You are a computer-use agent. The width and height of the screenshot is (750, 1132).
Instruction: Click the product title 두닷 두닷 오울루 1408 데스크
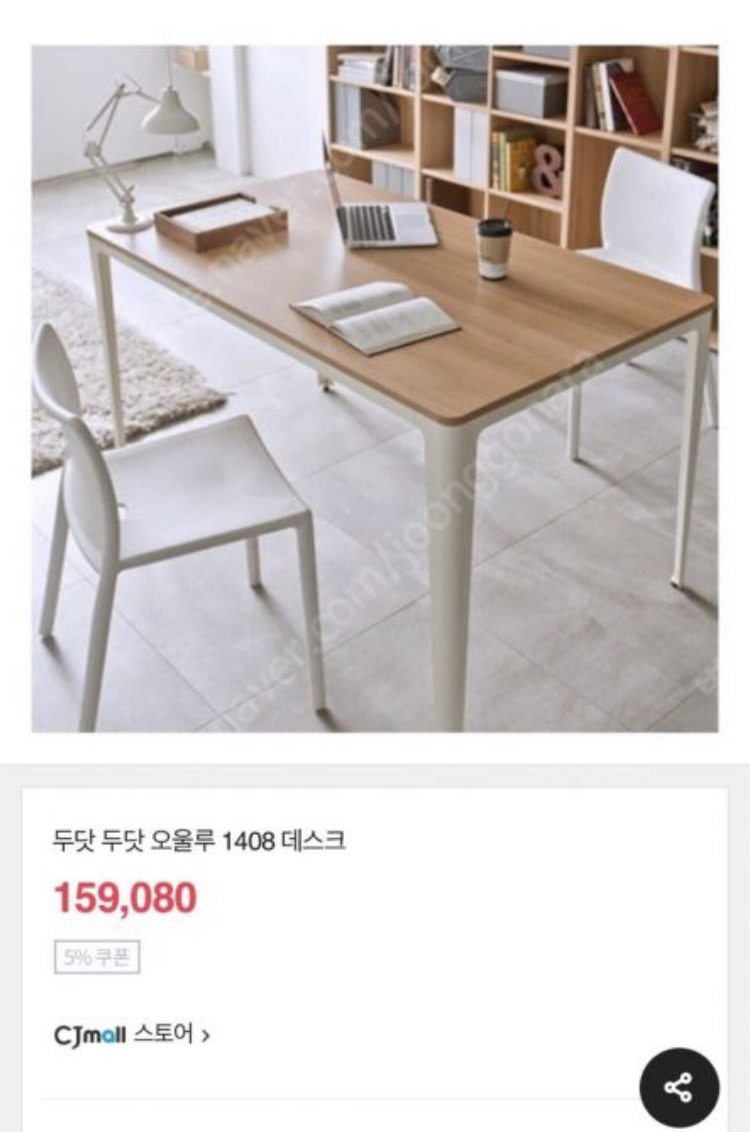click(202, 843)
